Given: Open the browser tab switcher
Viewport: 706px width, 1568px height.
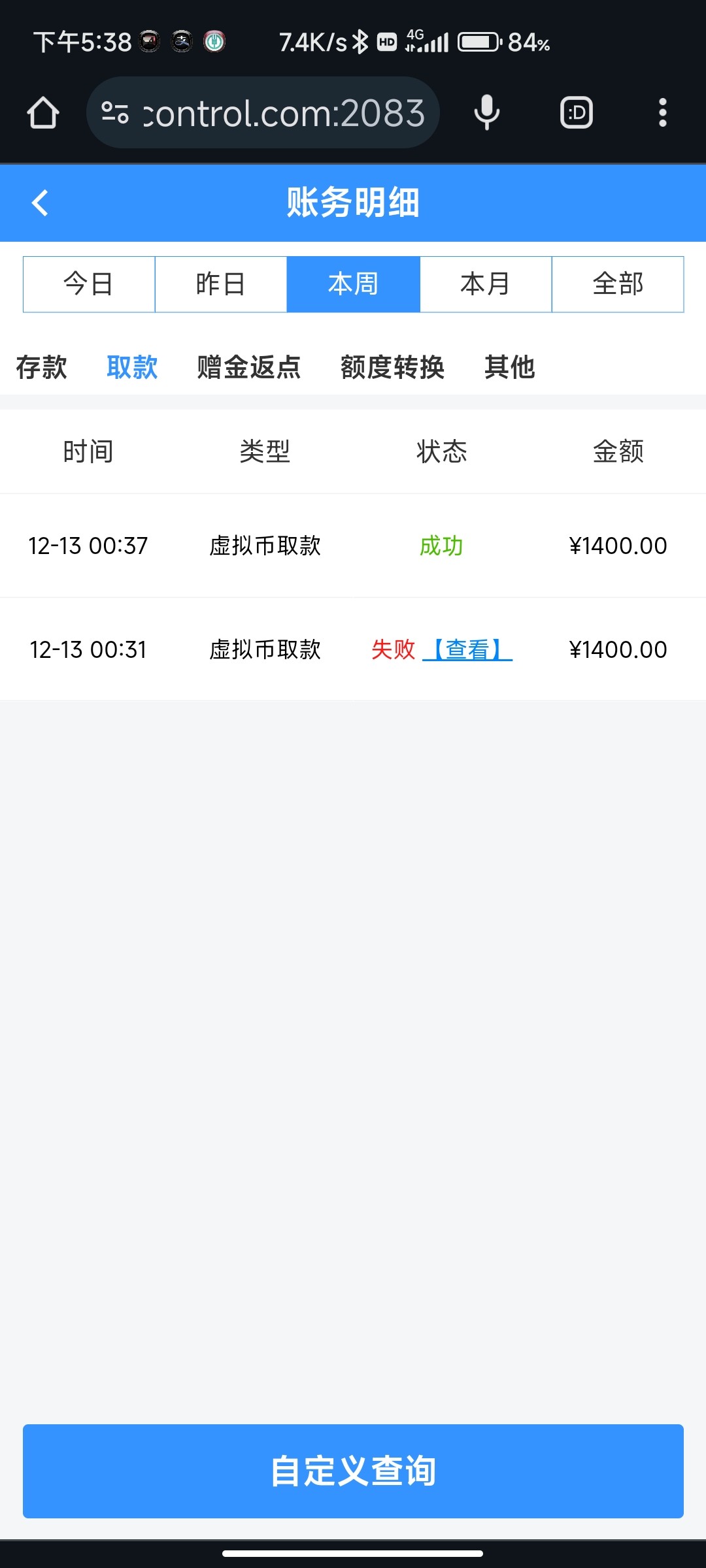Looking at the screenshot, I should pos(577,112).
